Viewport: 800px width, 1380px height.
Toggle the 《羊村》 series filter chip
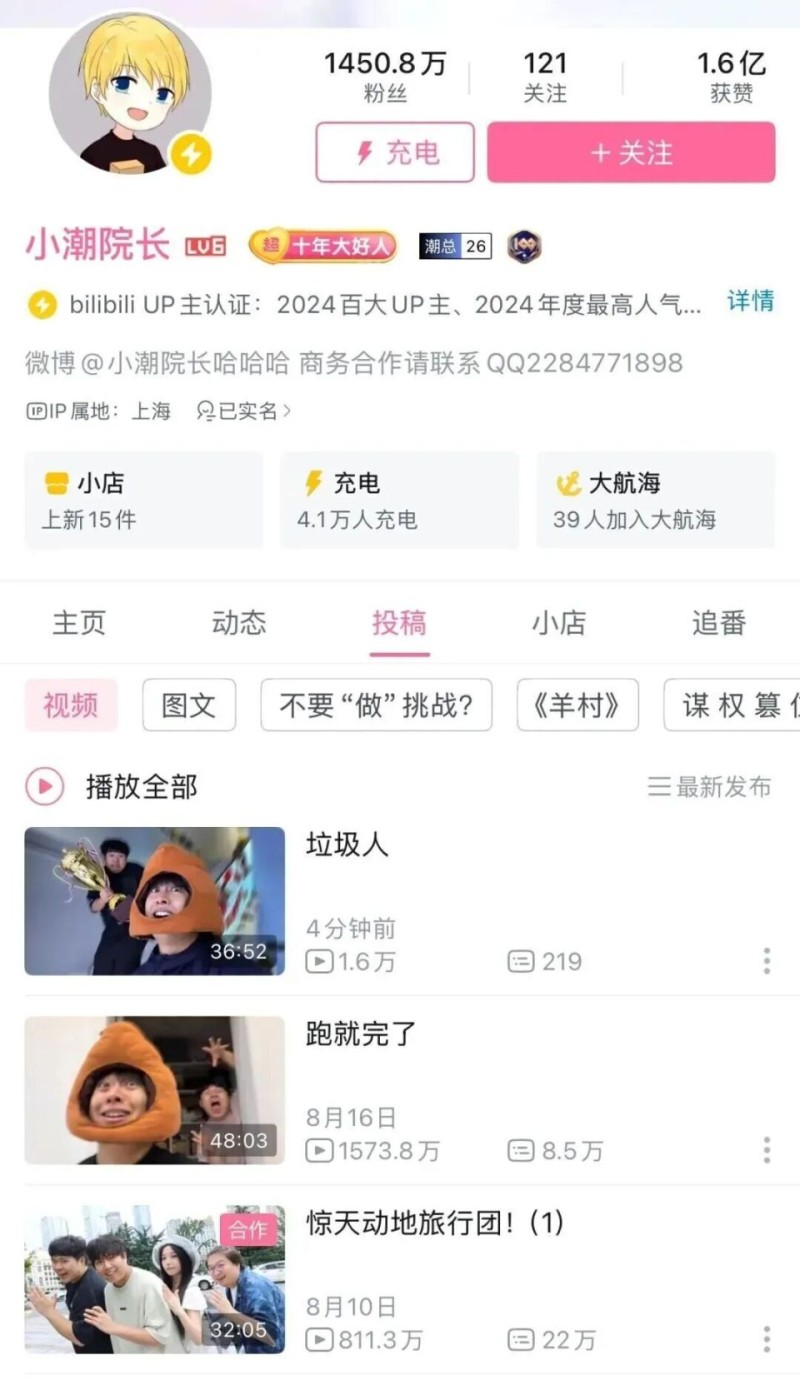(x=578, y=705)
